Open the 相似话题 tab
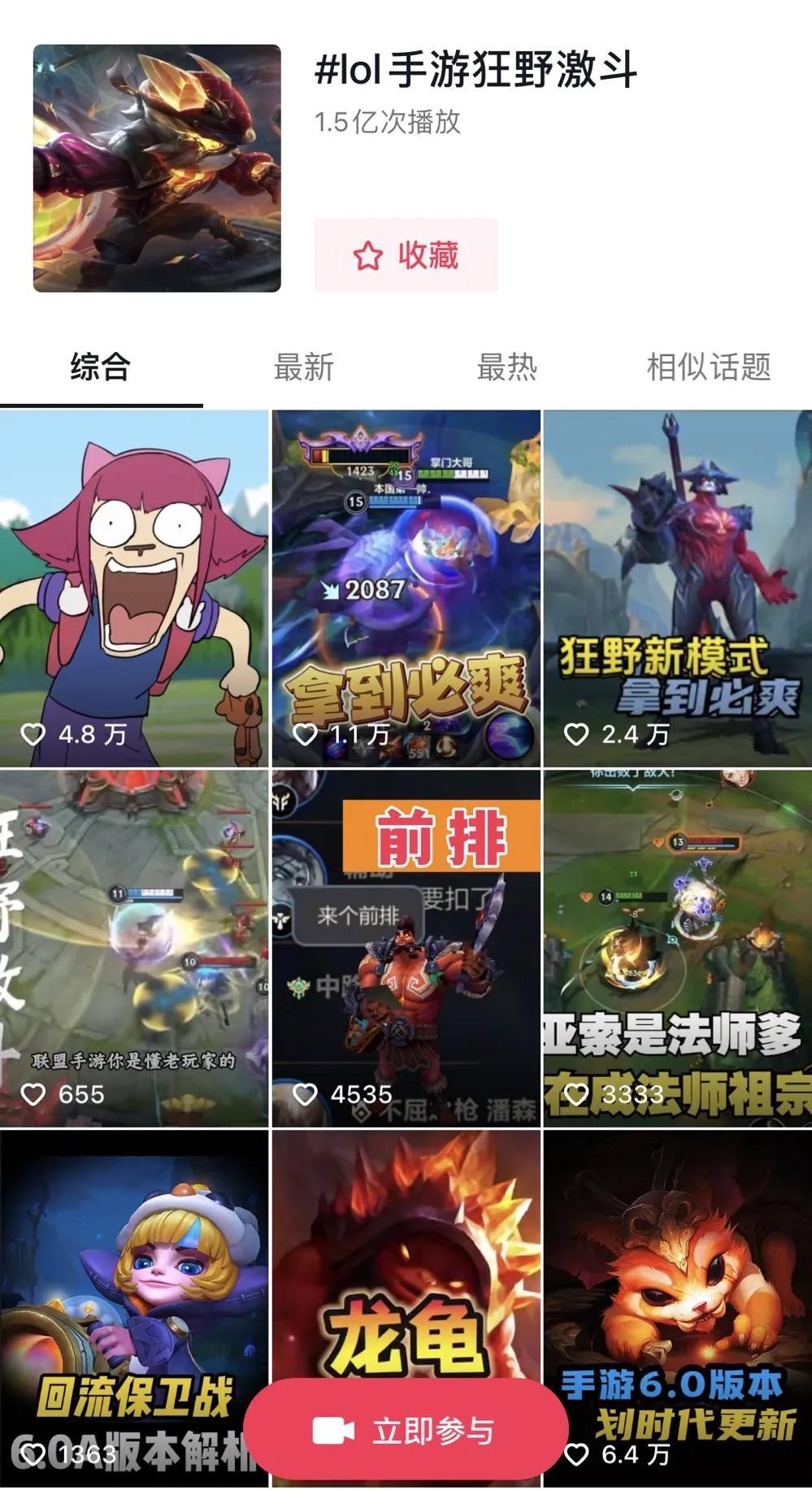The image size is (812, 1490). (708, 367)
